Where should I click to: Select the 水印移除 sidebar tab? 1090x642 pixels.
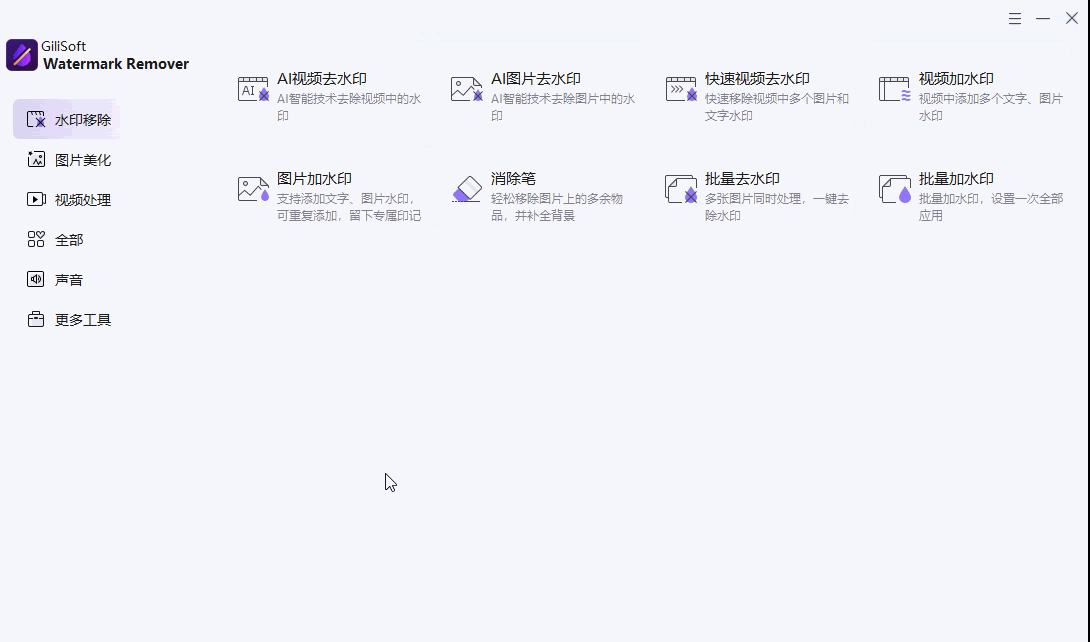68,120
